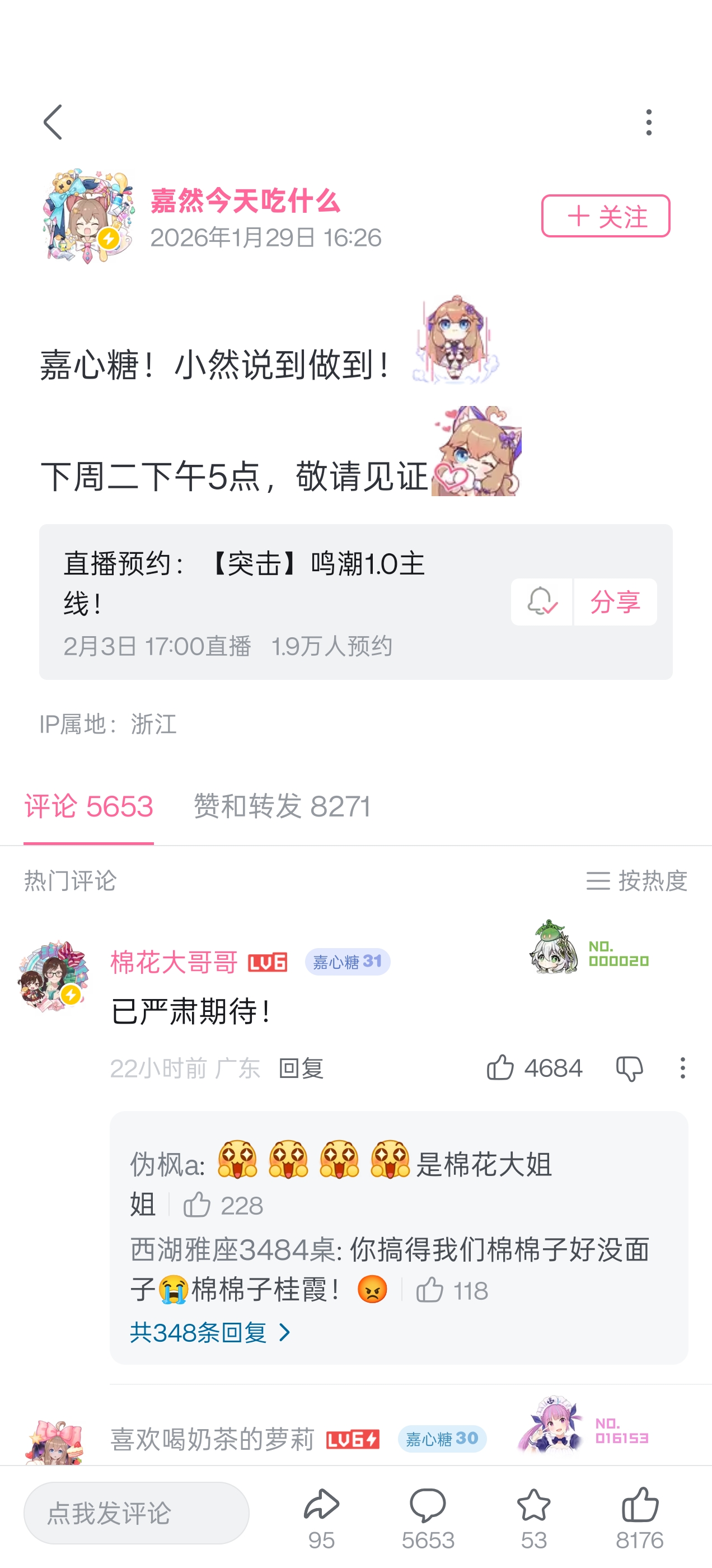Viewport: 712px width, 1568px height.
Task: Open 棉花大哥哥's username
Action: (174, 962)
